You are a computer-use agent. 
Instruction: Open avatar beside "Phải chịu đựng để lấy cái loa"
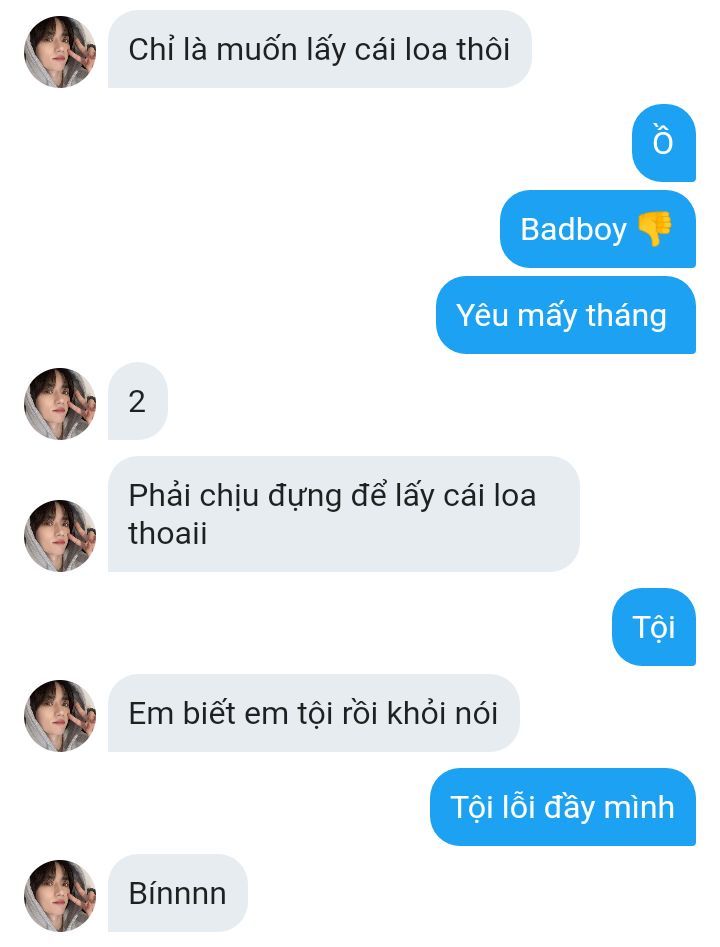[x=60, y=536]
